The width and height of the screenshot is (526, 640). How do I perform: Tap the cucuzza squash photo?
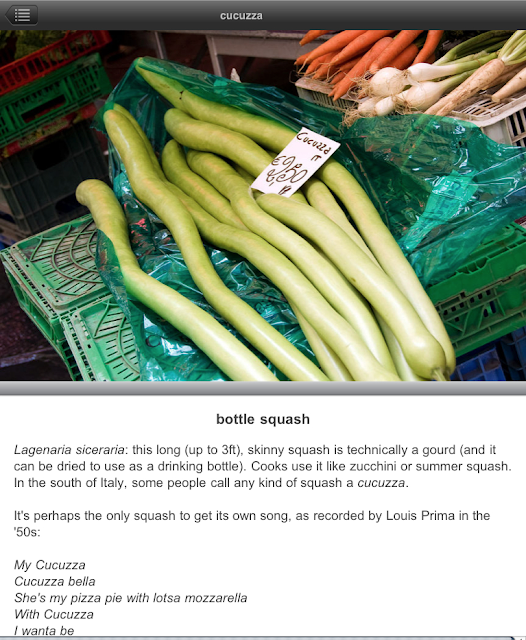[263, 205]
